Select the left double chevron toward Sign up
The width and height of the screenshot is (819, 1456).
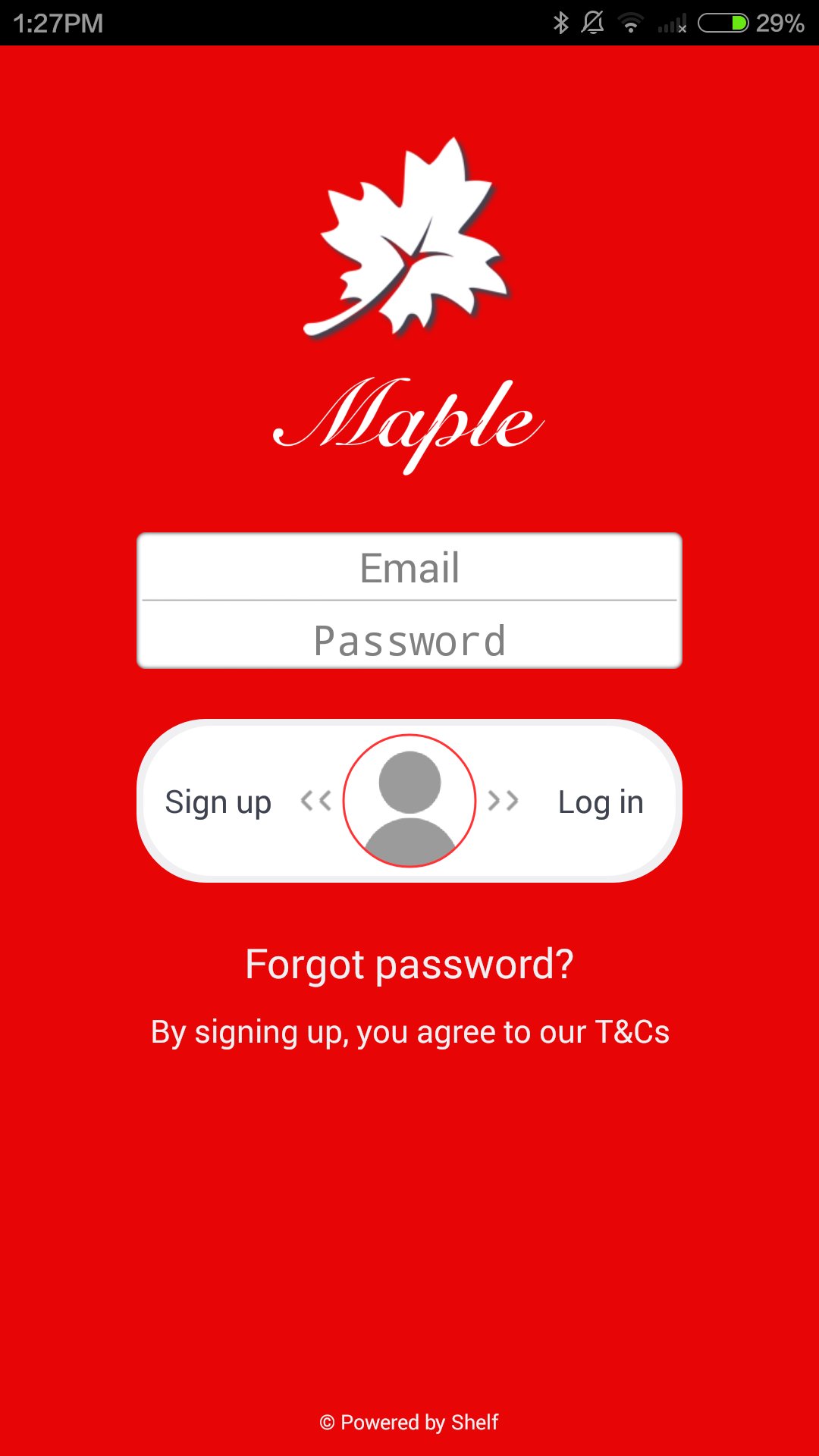coord(317,800)
